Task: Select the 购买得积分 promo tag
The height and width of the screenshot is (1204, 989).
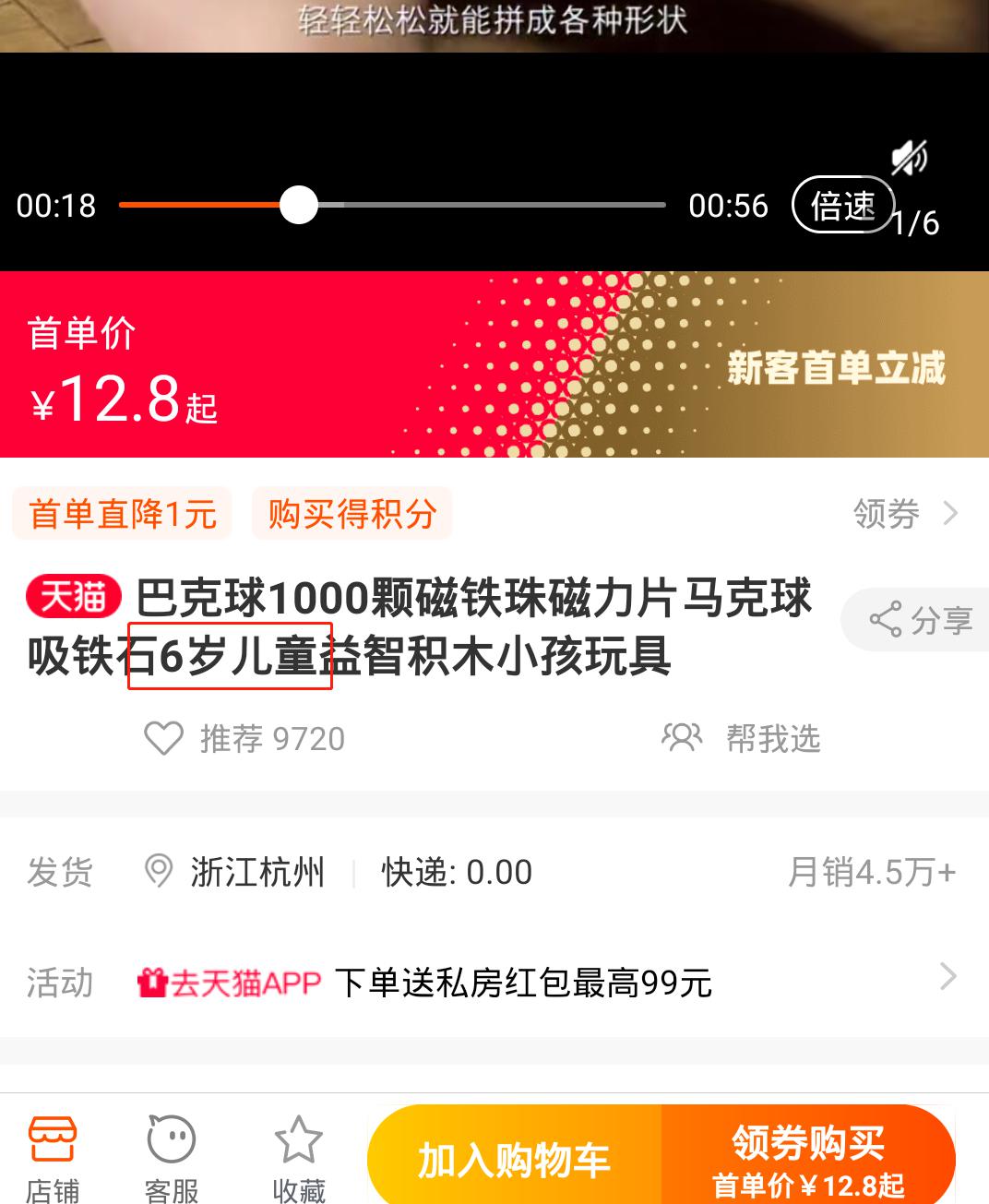Action: [x=352, y=514]
